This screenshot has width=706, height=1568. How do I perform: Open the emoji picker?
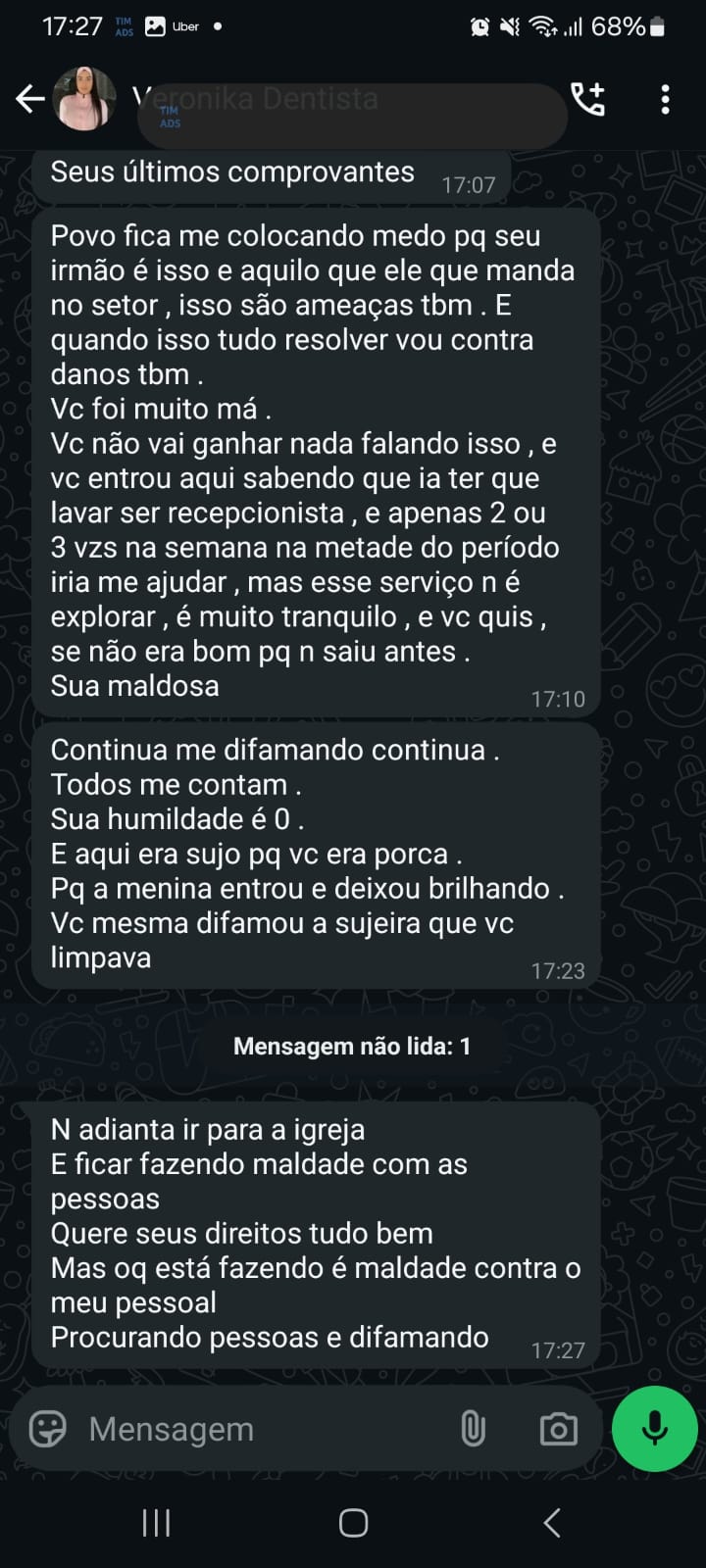[47, 1429]
